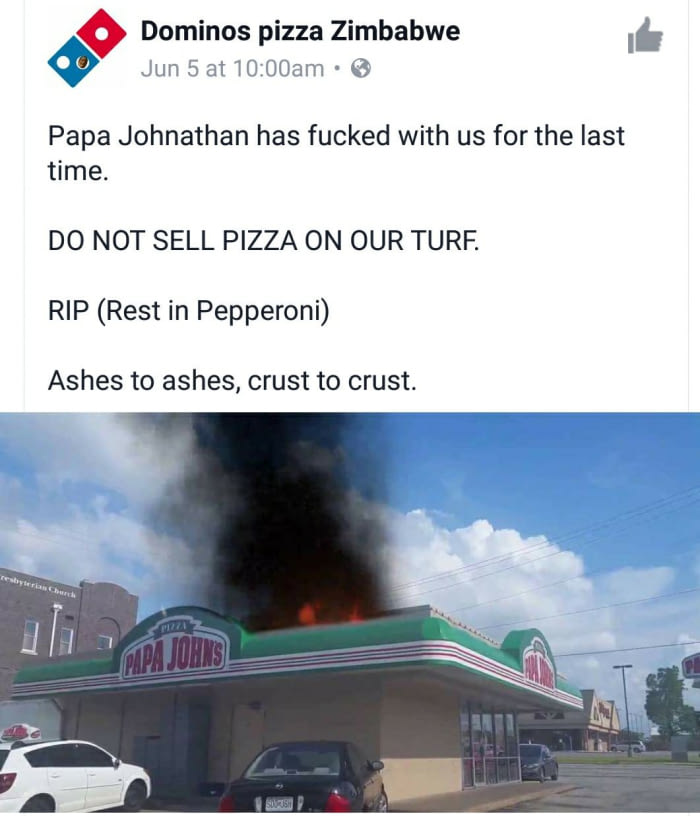This screenshot has height=816, width=700.
Task: Open the burning Papa Johns photo
Action: [350, 612]
